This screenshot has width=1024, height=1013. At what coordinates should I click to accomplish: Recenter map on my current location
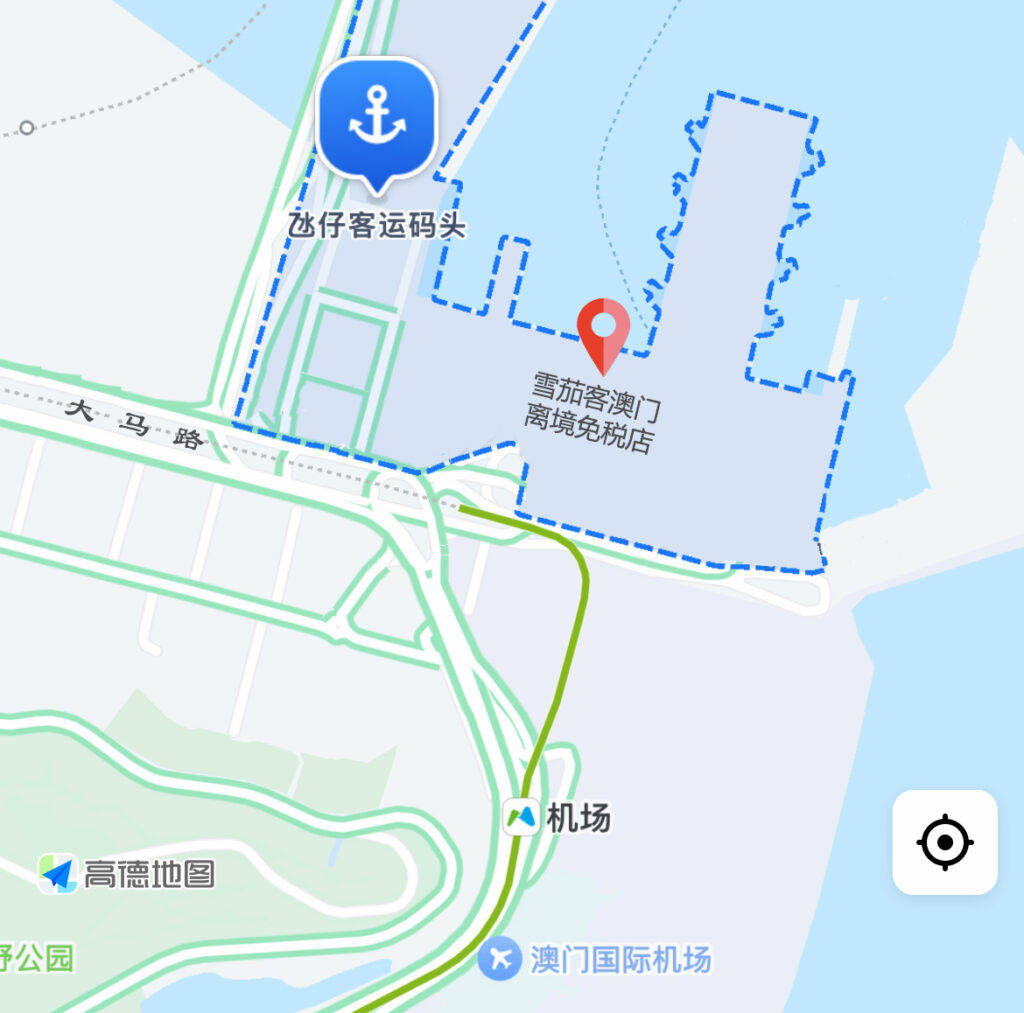(x=944, y=842)
